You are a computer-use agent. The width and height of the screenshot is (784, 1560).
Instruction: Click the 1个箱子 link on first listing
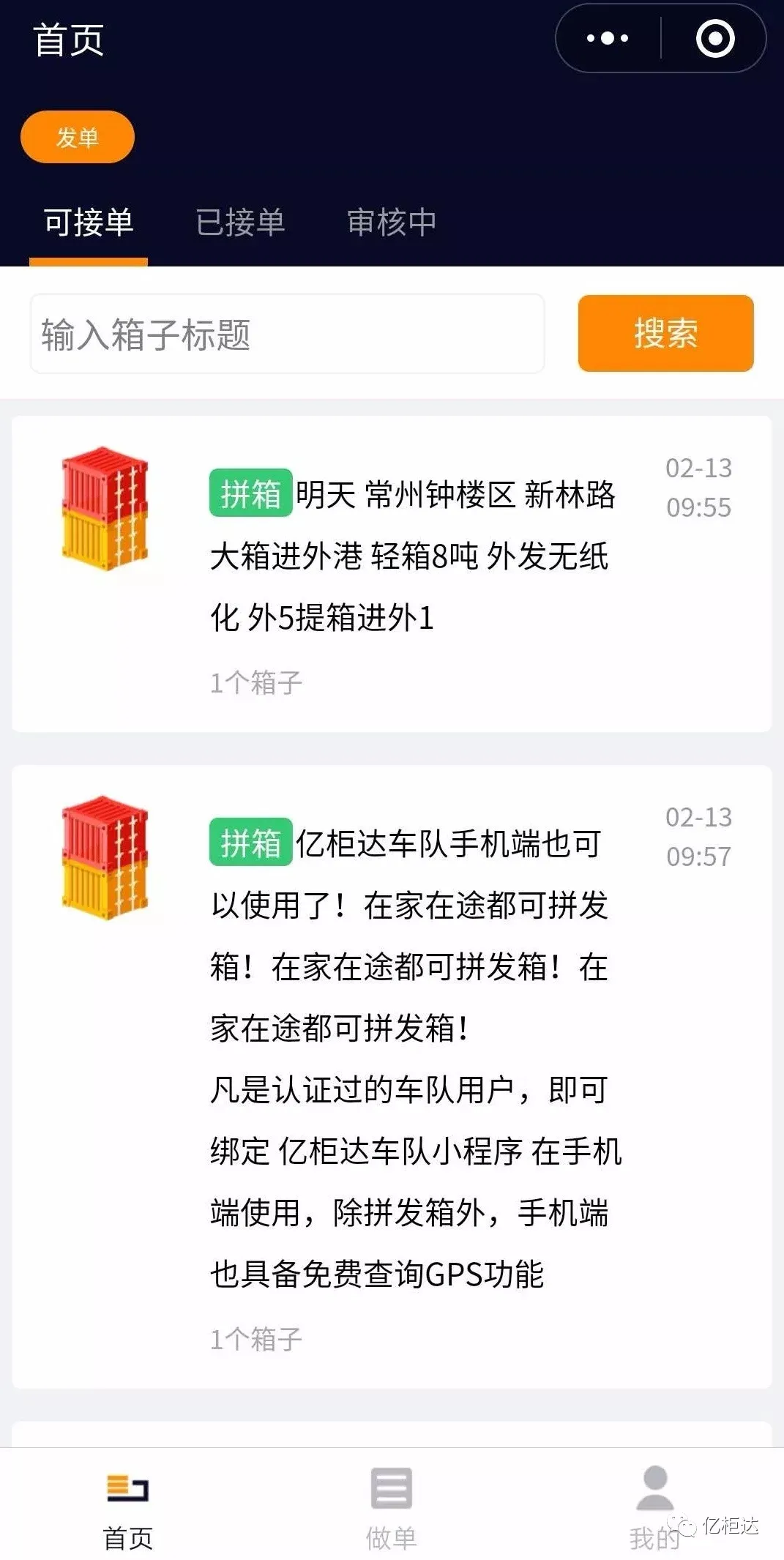tap(255, 683)
